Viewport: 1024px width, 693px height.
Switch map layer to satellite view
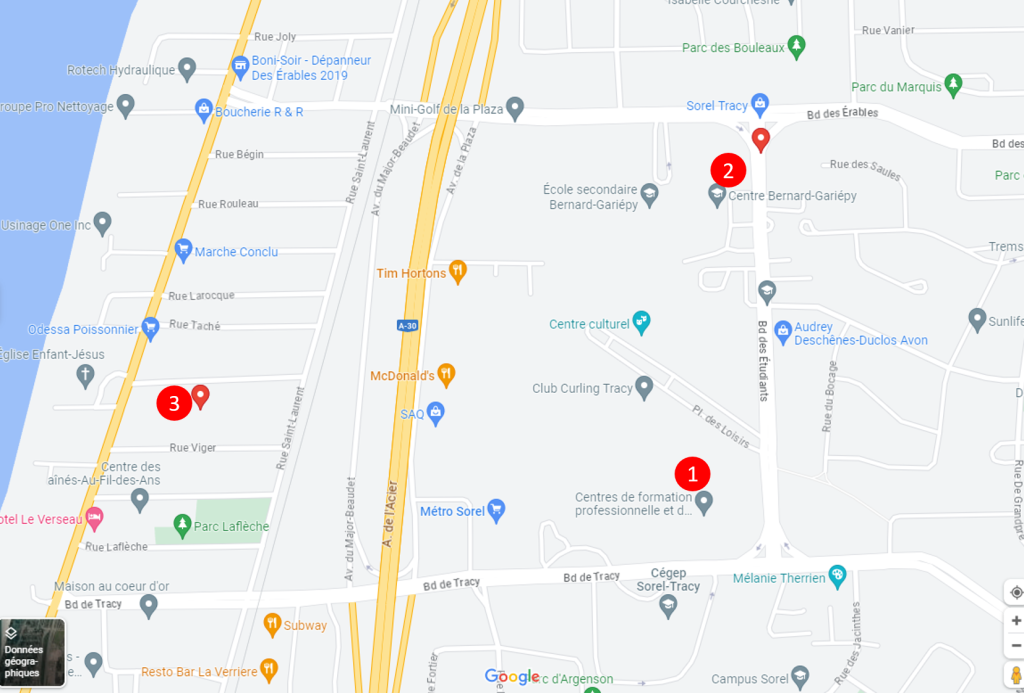pos(32,653)
